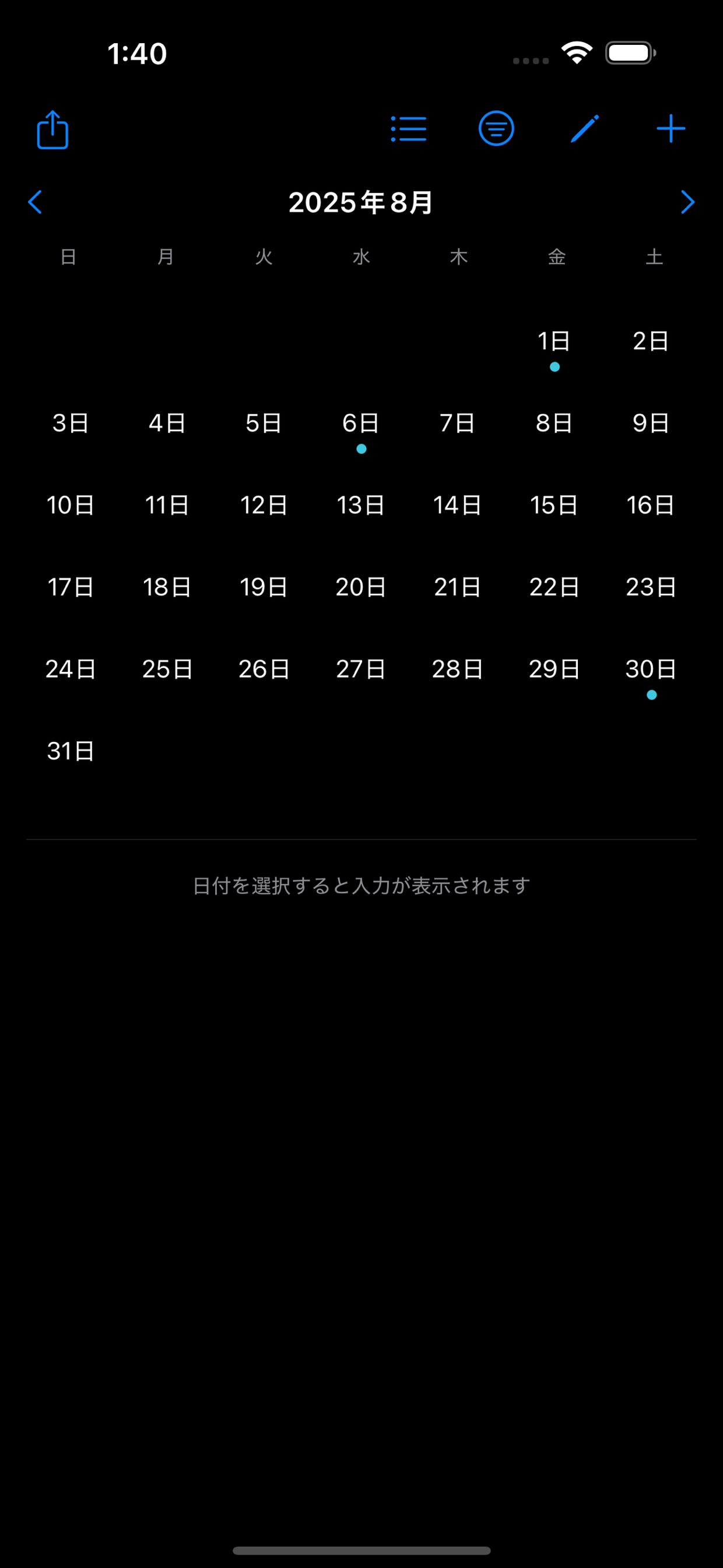Open the filter options icon
The height and width of the screenshot is (1568, 723).
click(496, 128)
